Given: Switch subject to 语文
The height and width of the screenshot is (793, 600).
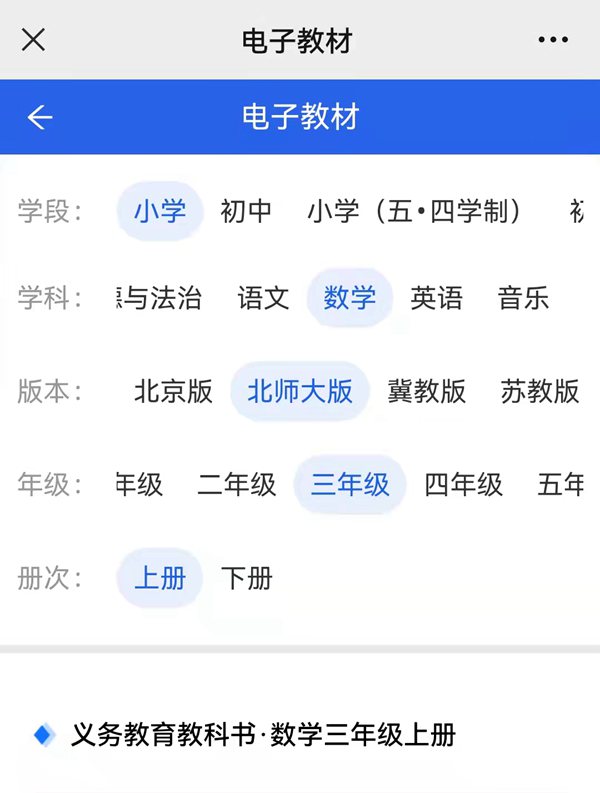Looking at the screenshot, I should pyautogui.click(x=263, y=298).
